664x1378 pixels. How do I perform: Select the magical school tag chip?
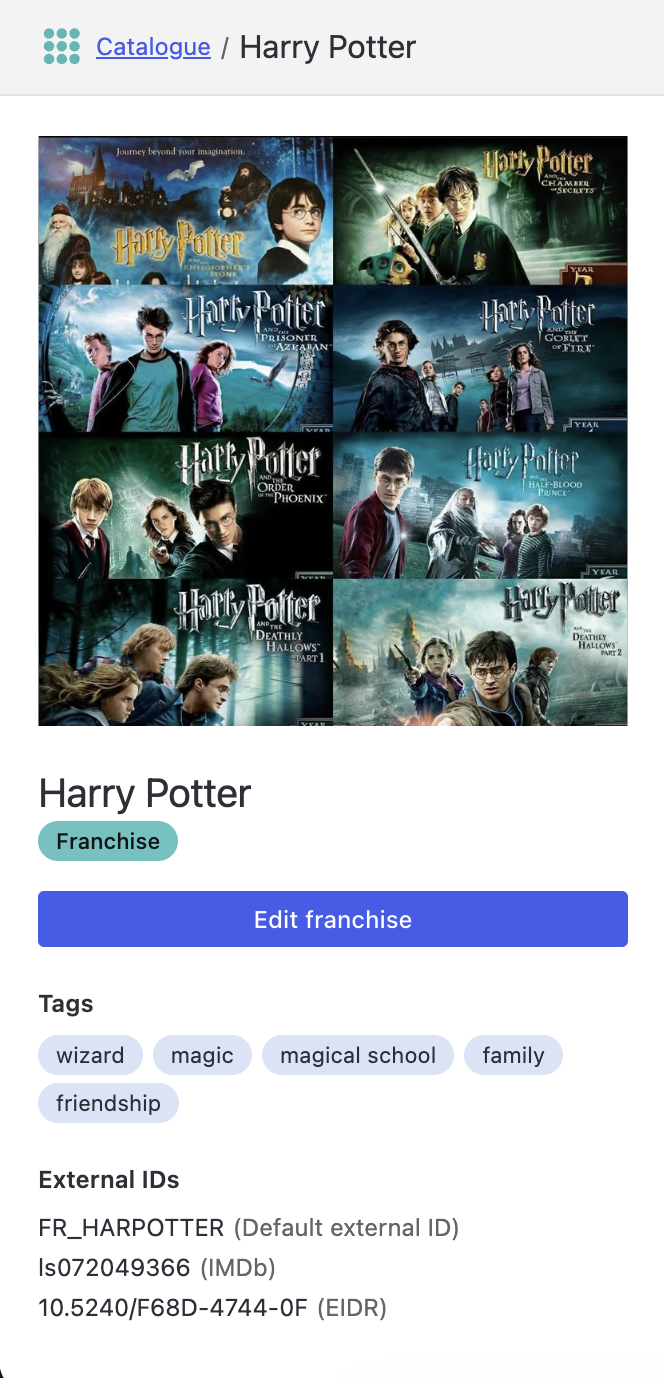[358, 1055]
